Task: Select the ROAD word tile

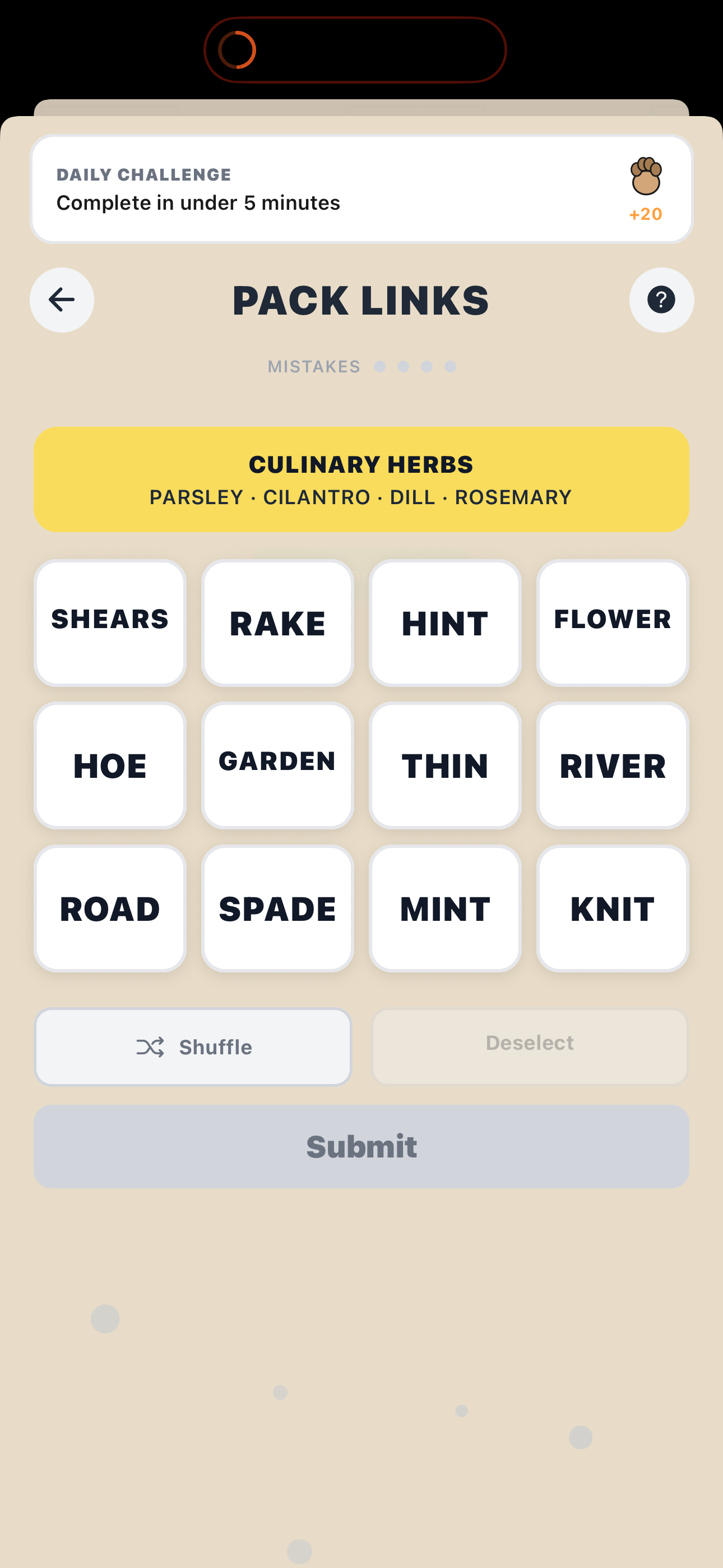Action: tap(110, 908)
